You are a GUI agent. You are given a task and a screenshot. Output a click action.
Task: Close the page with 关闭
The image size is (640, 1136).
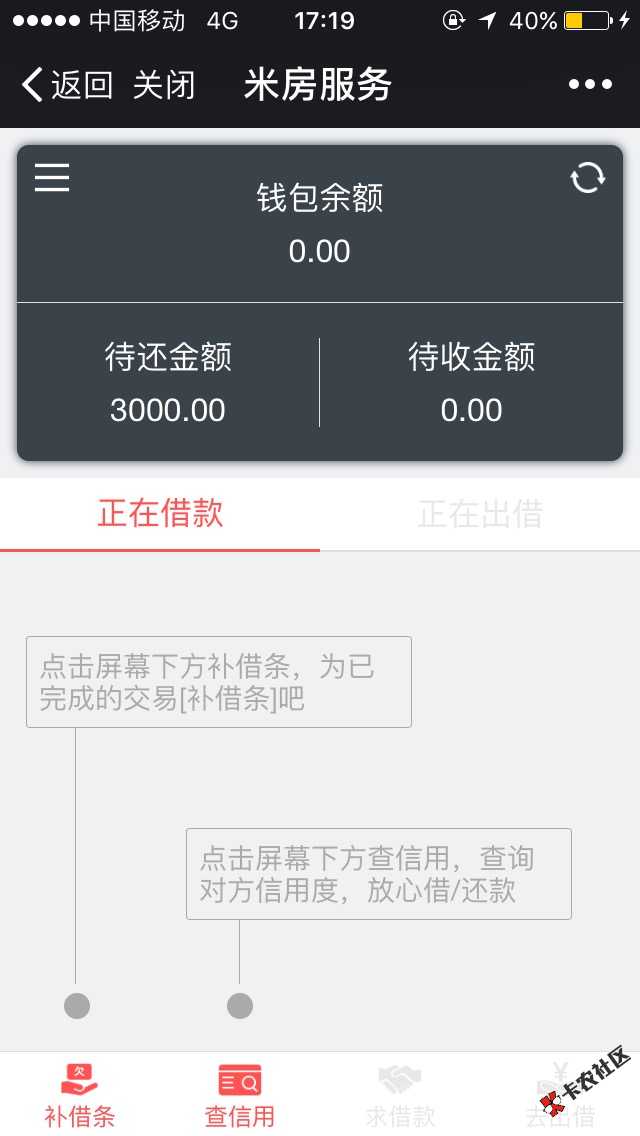click(164, 85)
